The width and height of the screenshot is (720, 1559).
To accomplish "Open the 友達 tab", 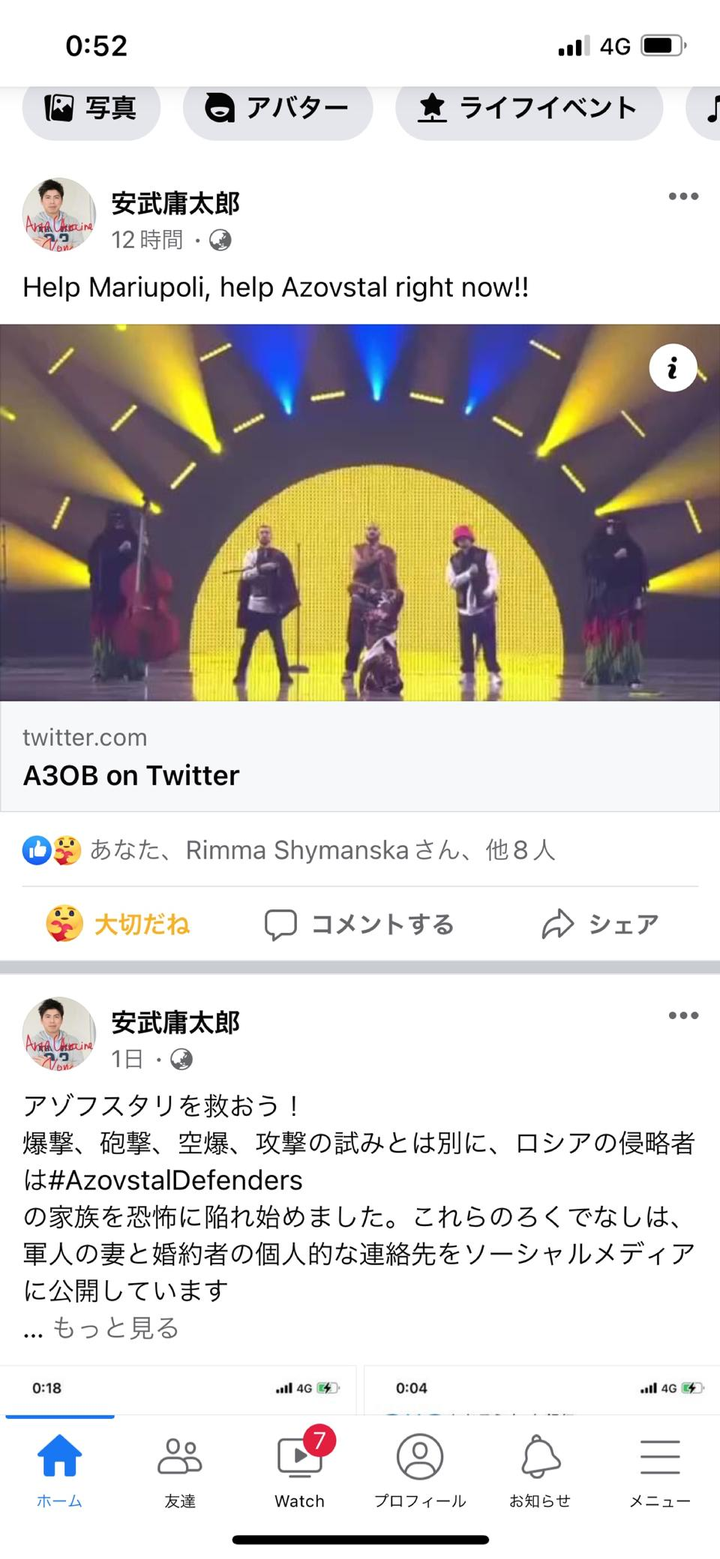I will point(180,1470).
